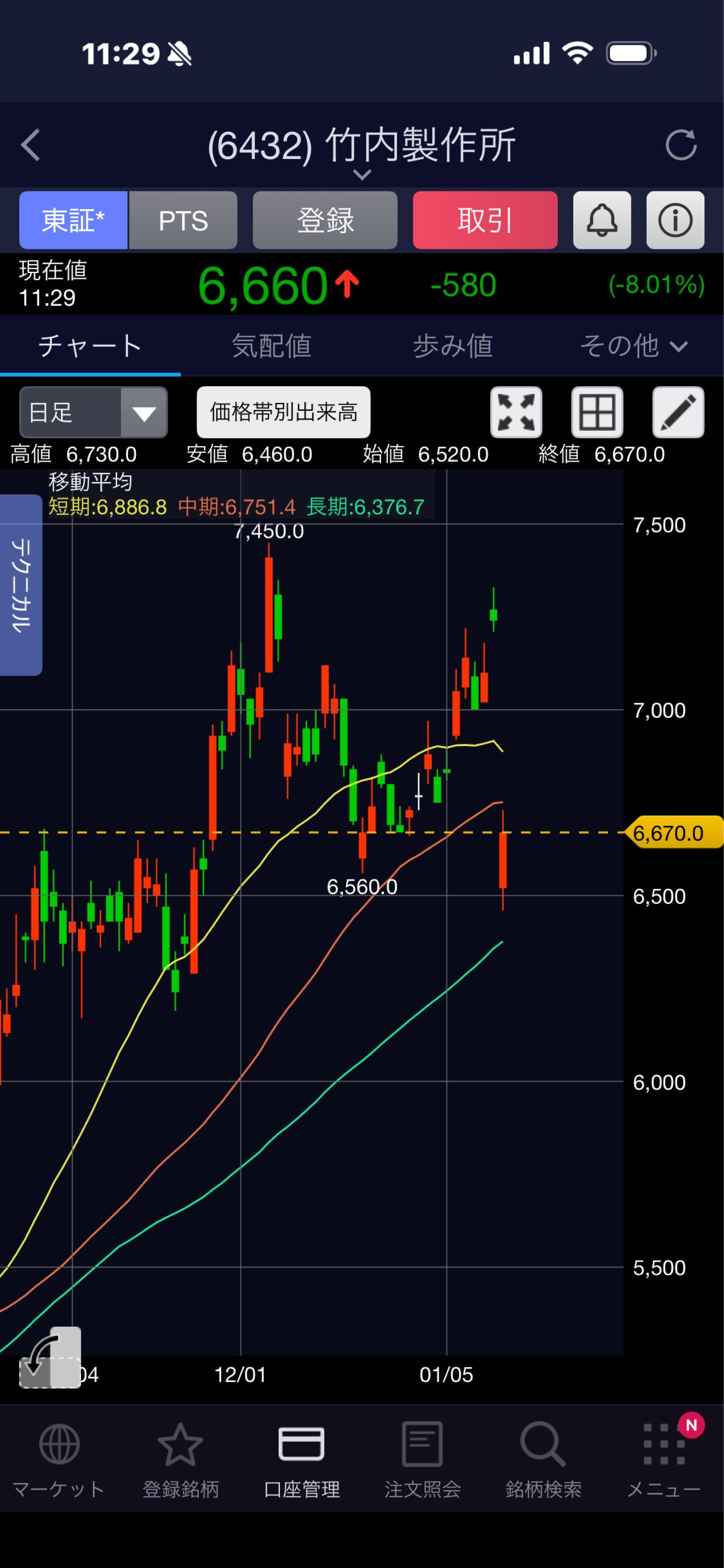The width and height of the screenshot is (724, 1568).
Task: Refresh the stock quote
Action: point(680,145)
